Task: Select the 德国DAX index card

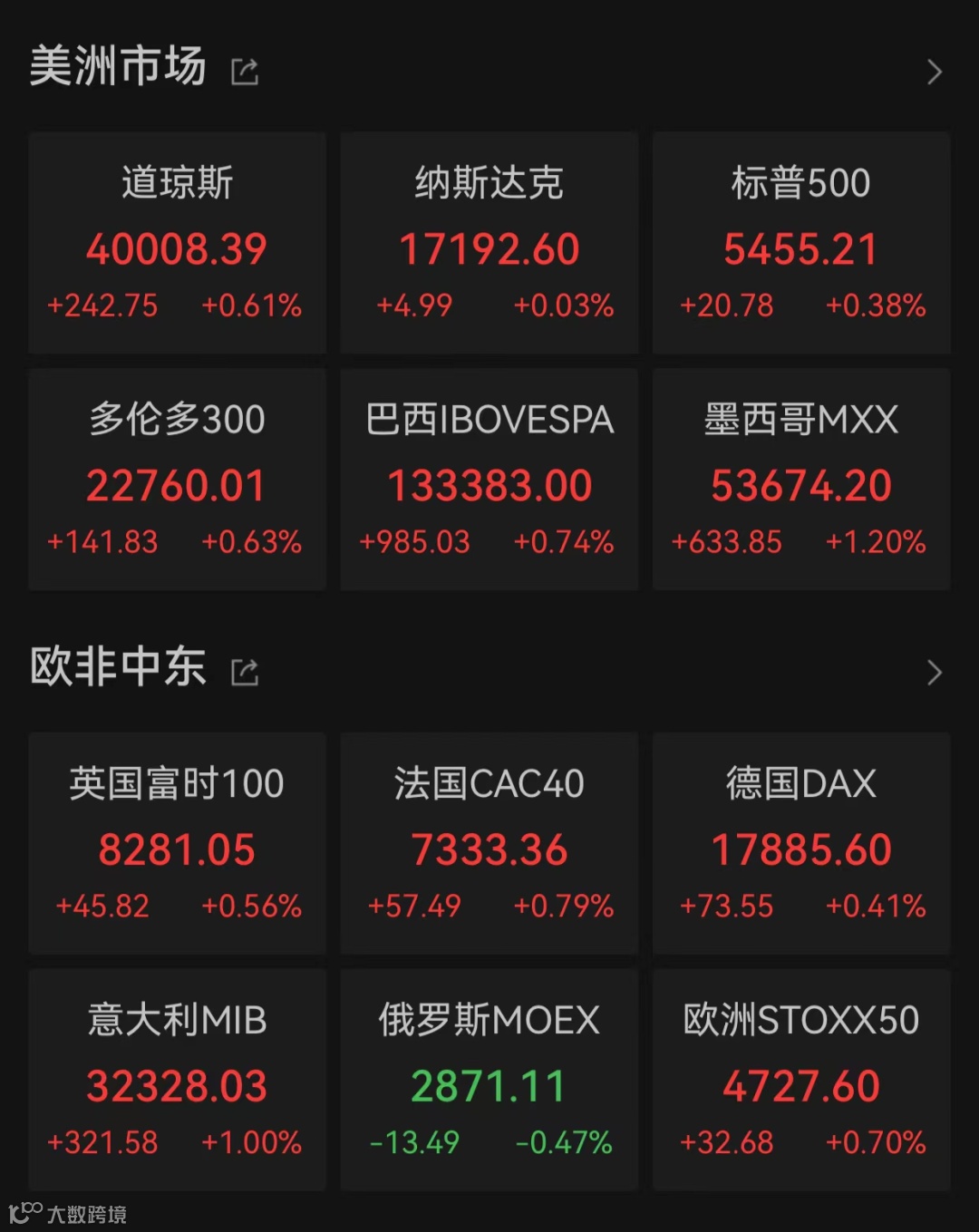Action: [801, 843]
